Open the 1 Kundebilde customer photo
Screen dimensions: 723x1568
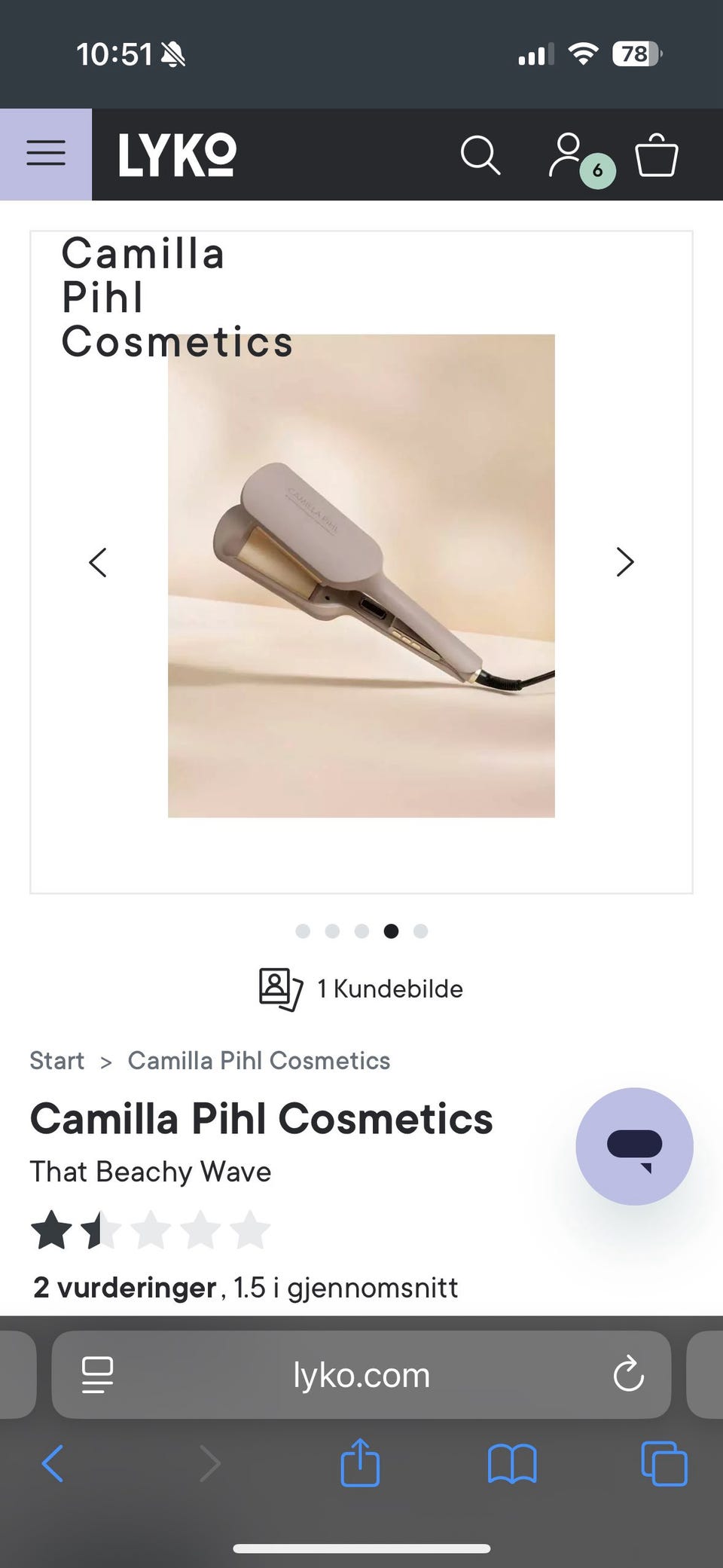click(361, 989)
